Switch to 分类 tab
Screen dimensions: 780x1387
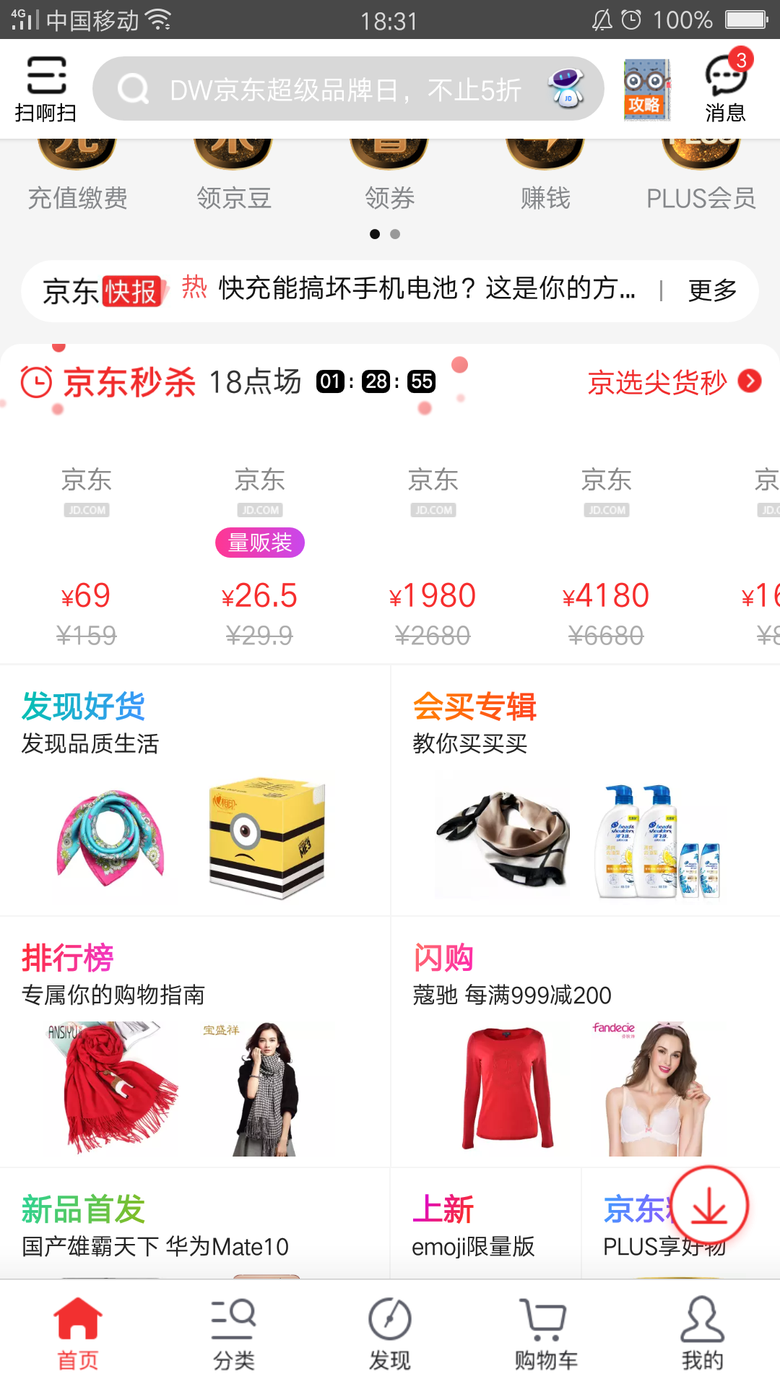tap(234, 1333)
